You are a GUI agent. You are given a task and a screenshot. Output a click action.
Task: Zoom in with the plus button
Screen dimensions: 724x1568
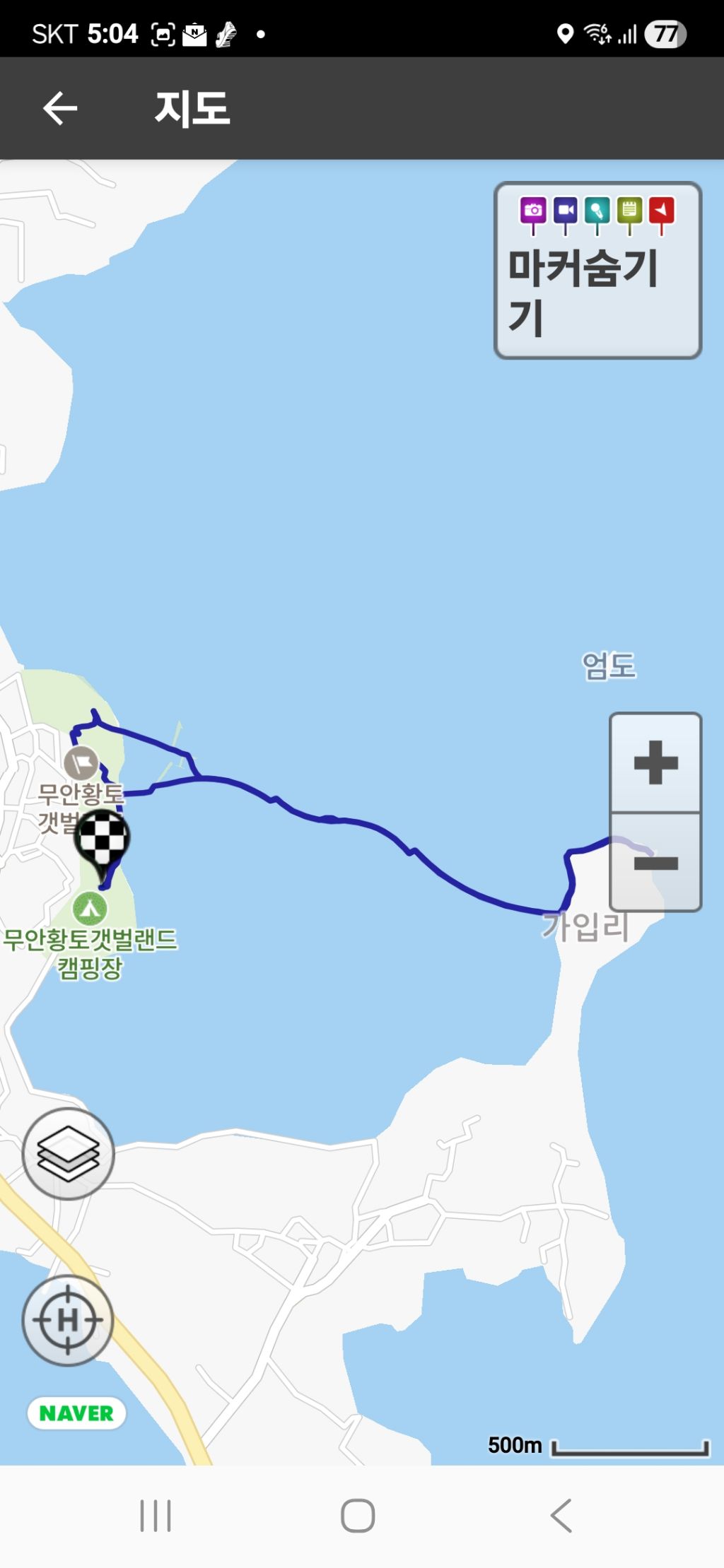pos(655,763)
